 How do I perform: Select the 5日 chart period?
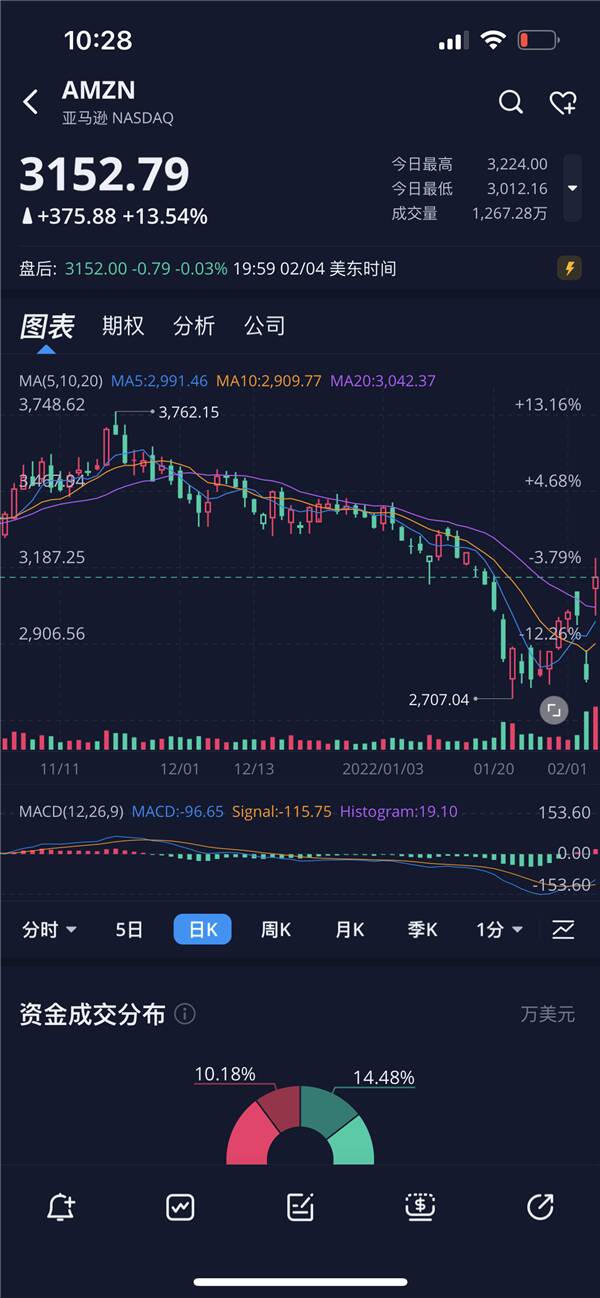point(129,930)
